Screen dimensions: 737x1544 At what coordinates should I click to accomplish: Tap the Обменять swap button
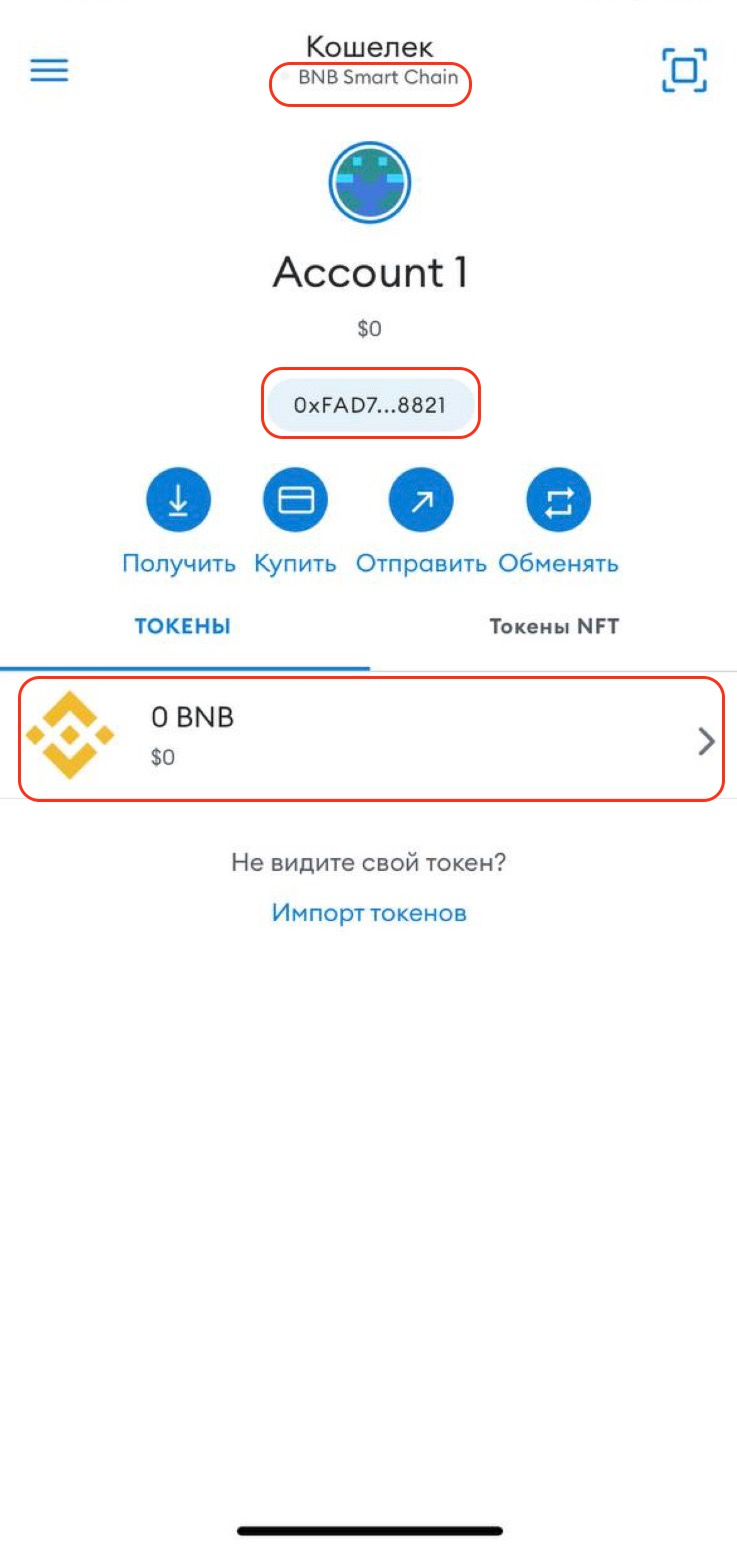pyautogui.click(x=558, y=502)
